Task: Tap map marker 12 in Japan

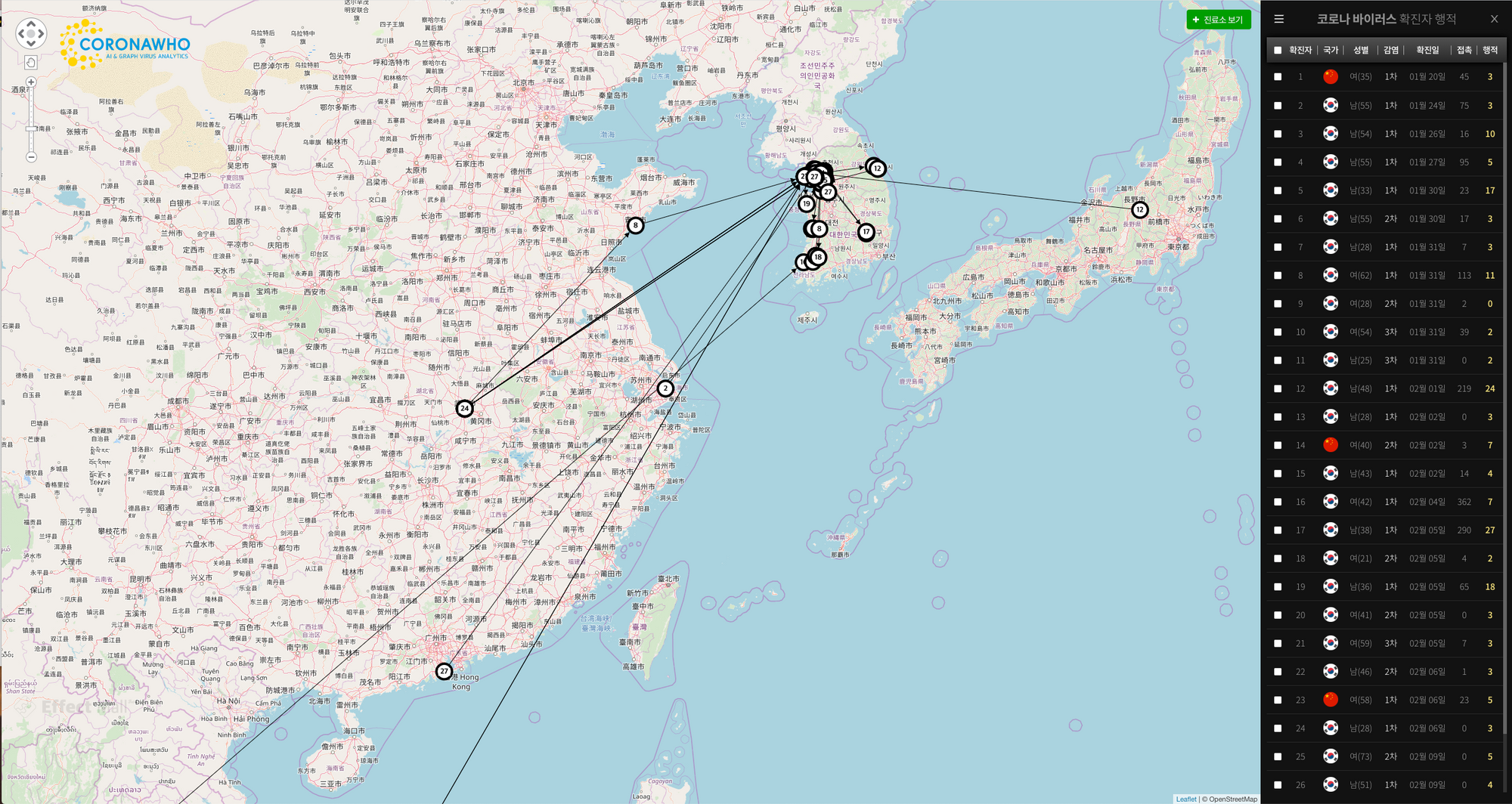Action: point(1139,210)
